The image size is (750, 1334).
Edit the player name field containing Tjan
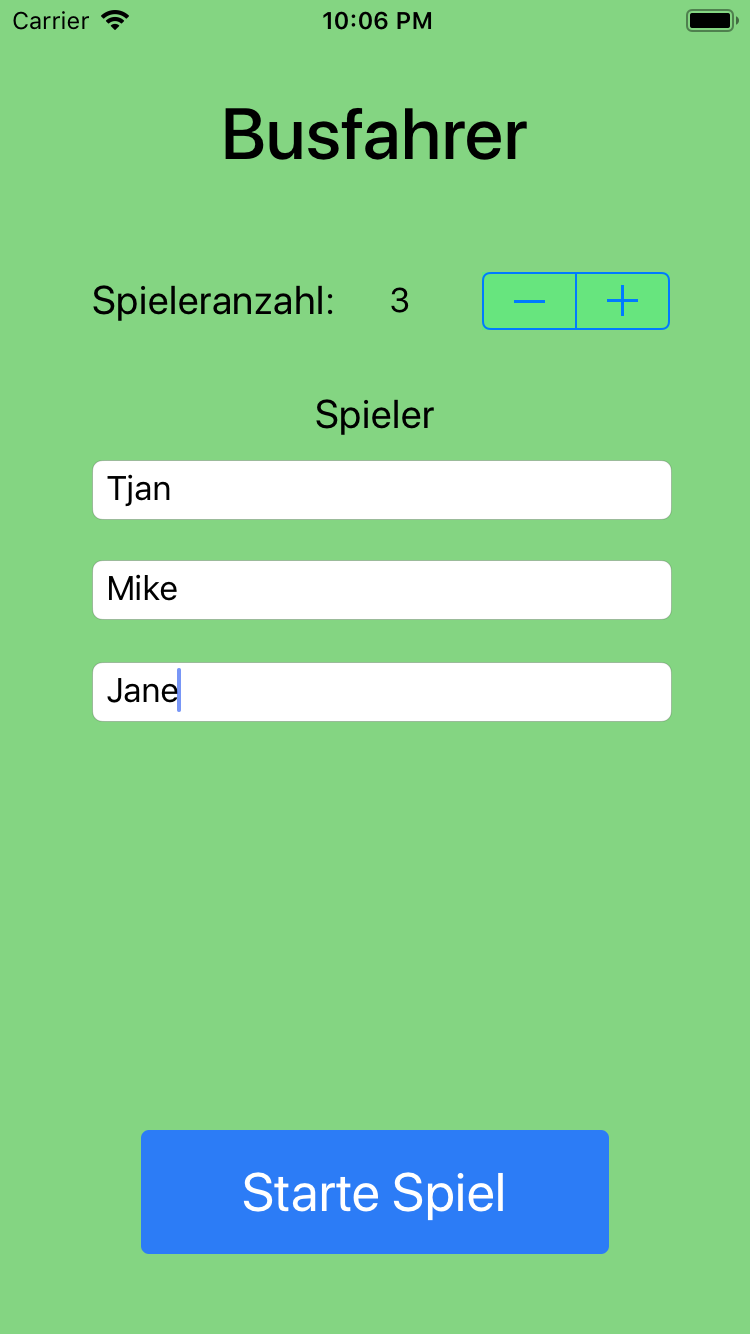pyautogui.click(x=381, y=490)
